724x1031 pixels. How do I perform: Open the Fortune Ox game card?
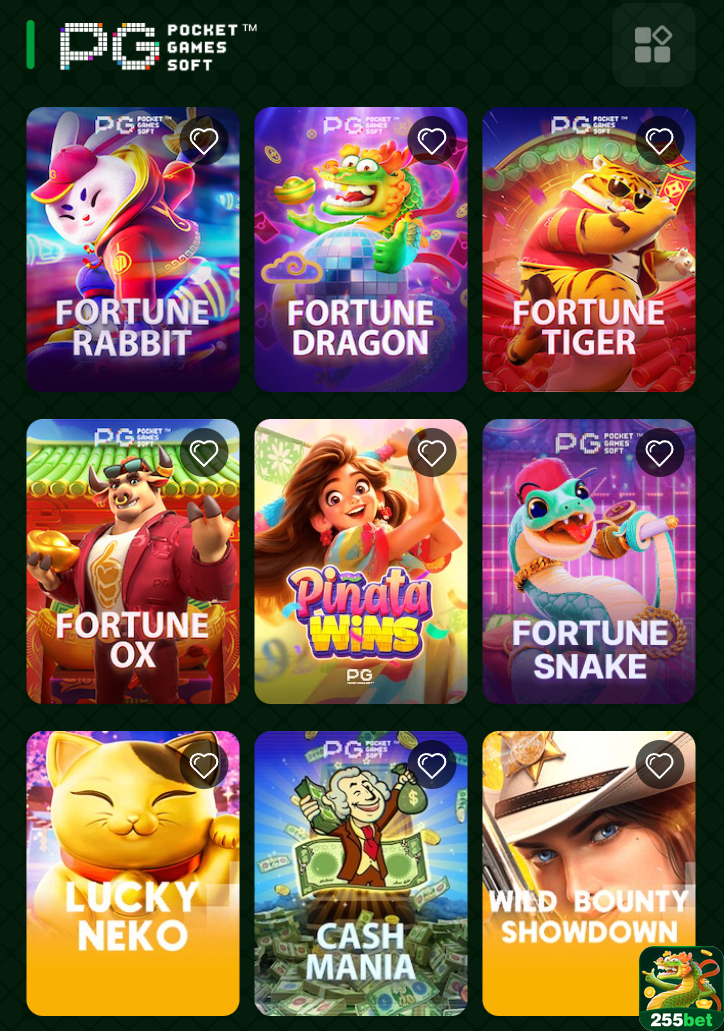tap(132, 560)
